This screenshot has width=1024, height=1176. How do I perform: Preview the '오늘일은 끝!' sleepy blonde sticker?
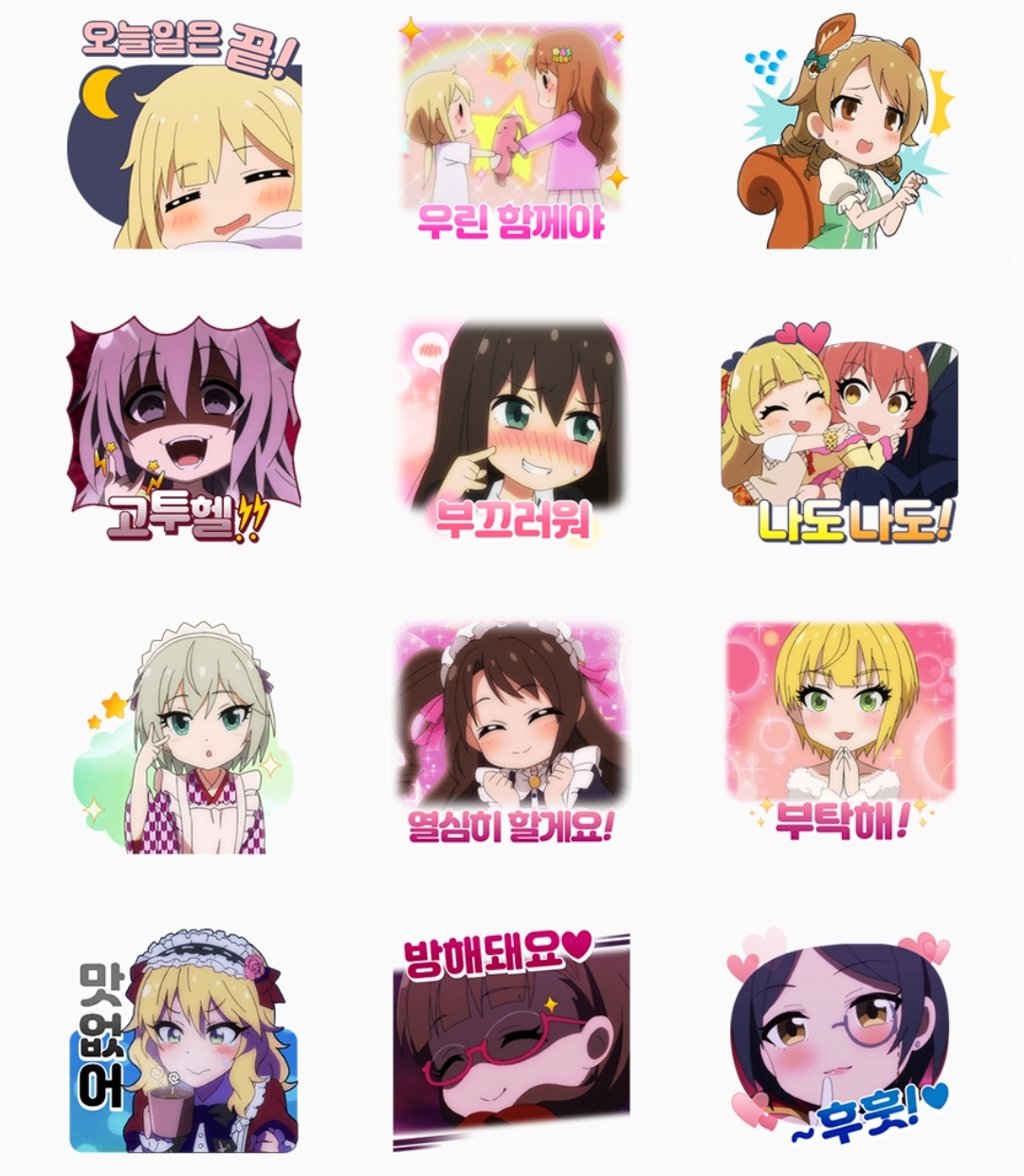pyautogui.click(x=185, y=142)
